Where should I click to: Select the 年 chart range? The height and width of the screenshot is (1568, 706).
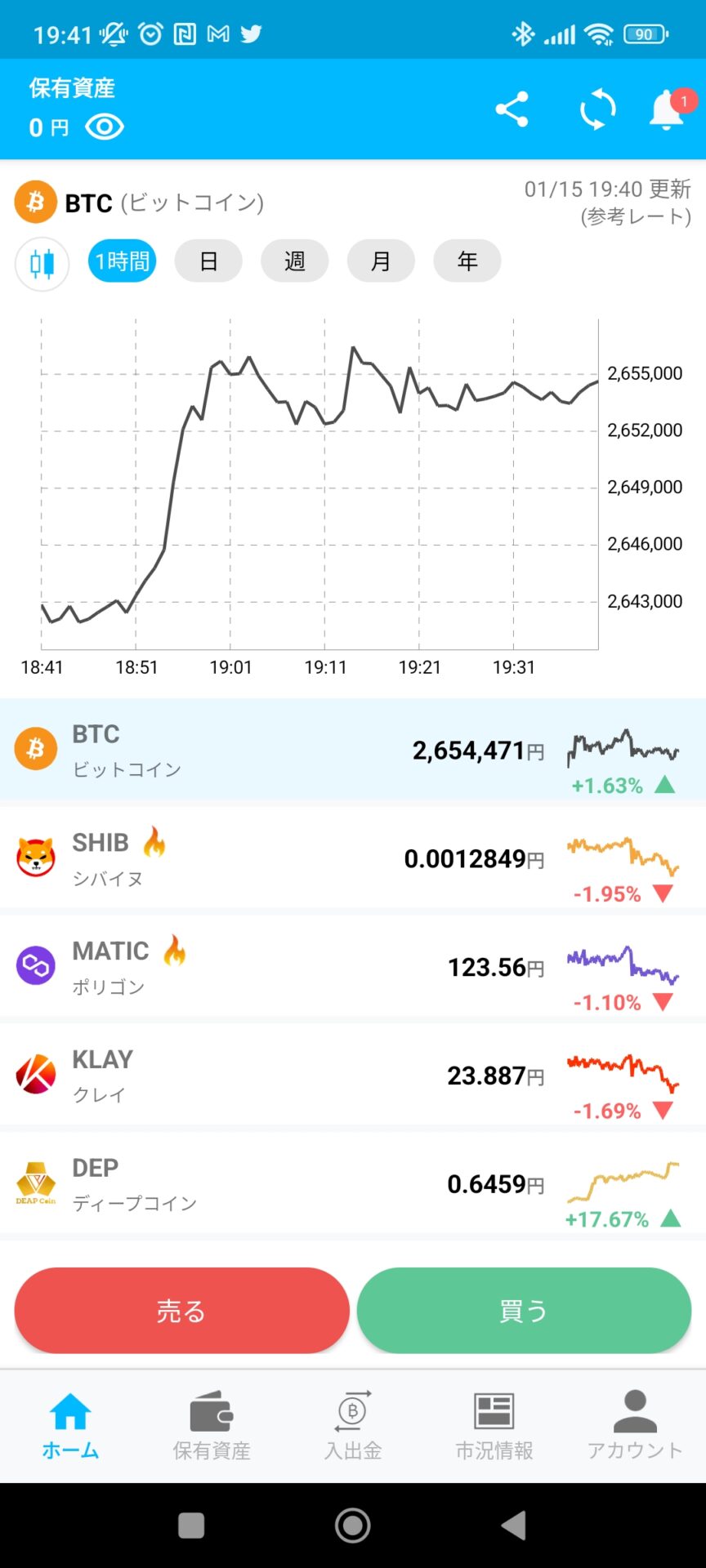point(467,261)
